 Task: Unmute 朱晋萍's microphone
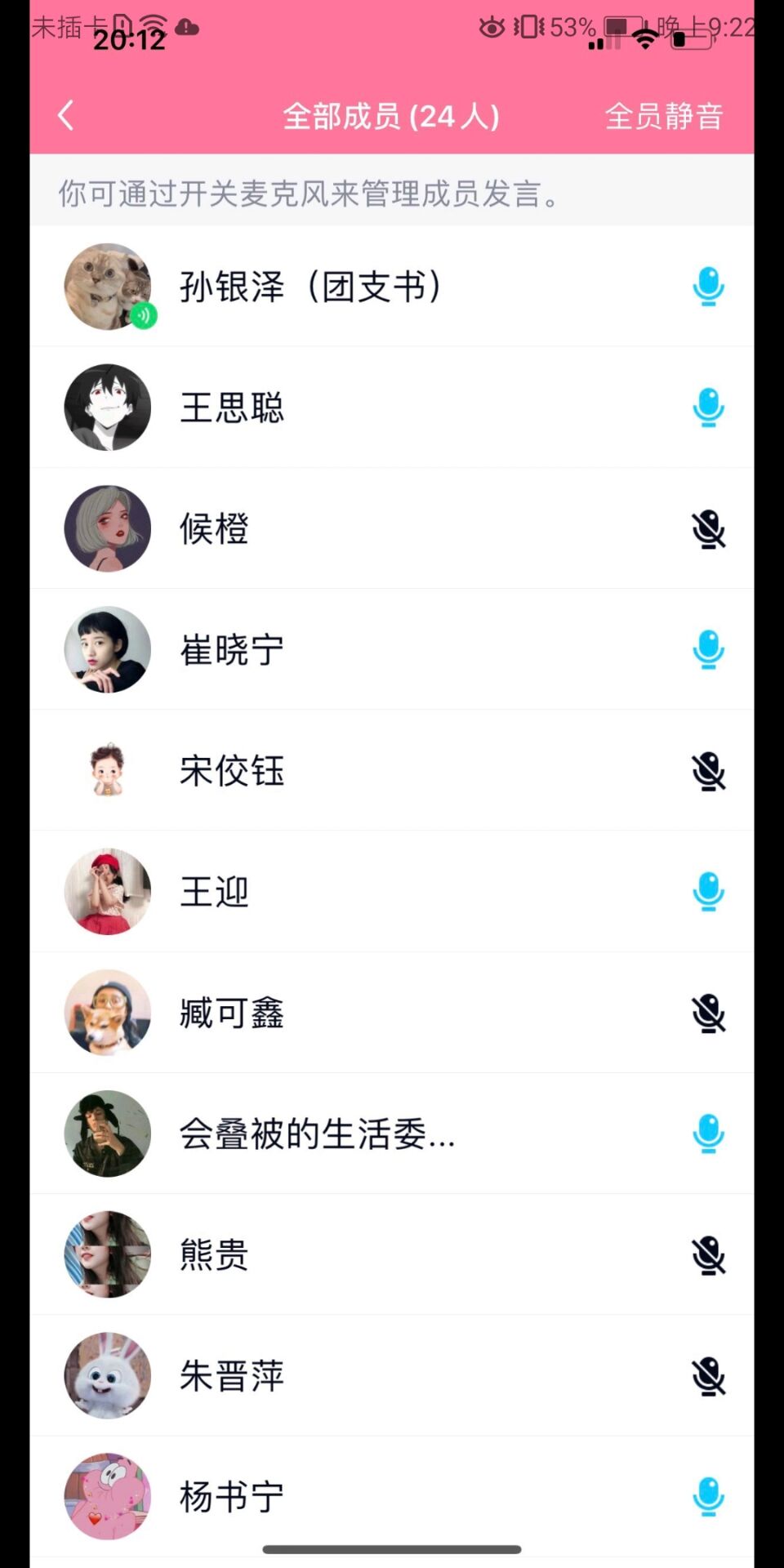click(709, 1376)
